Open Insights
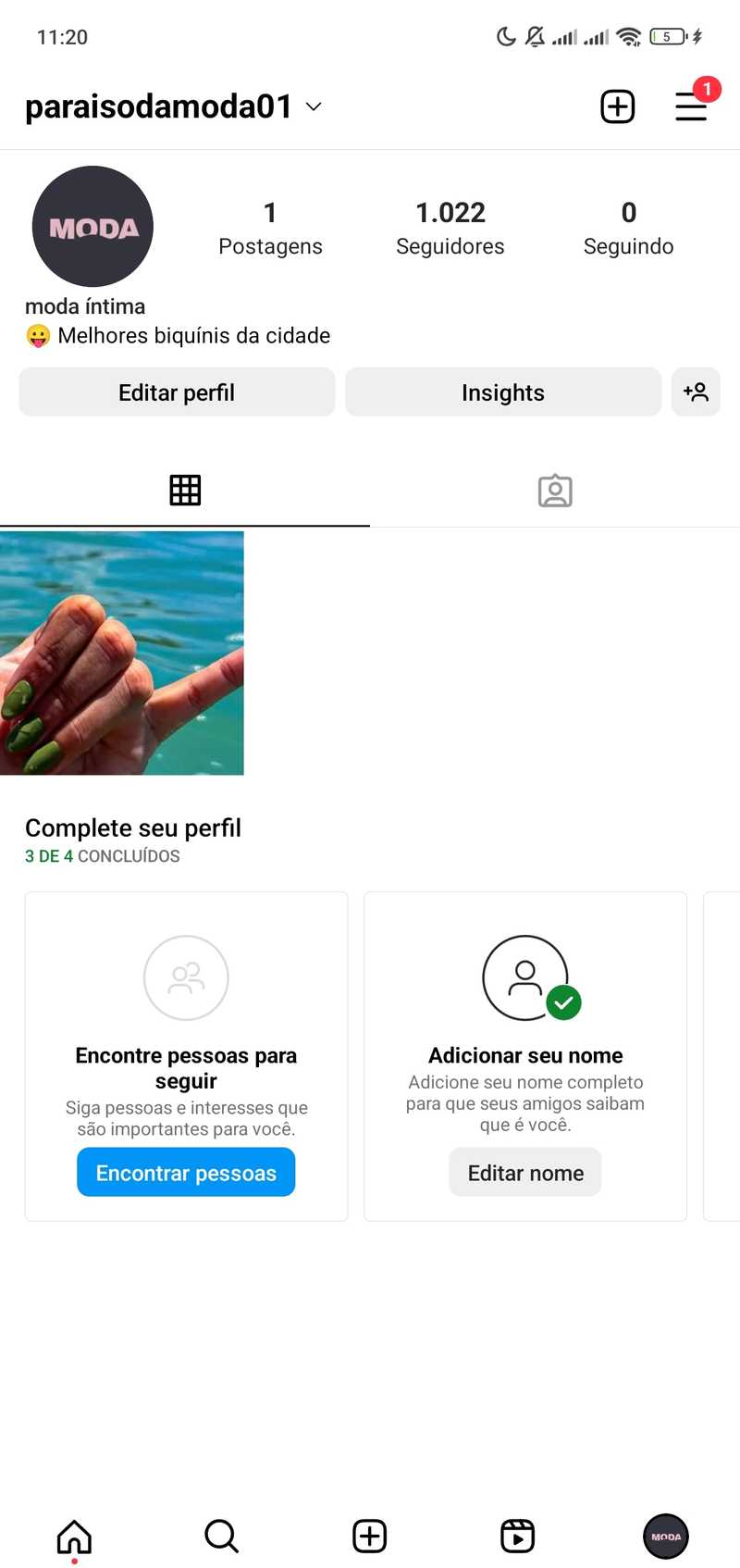 coord(503,392)
